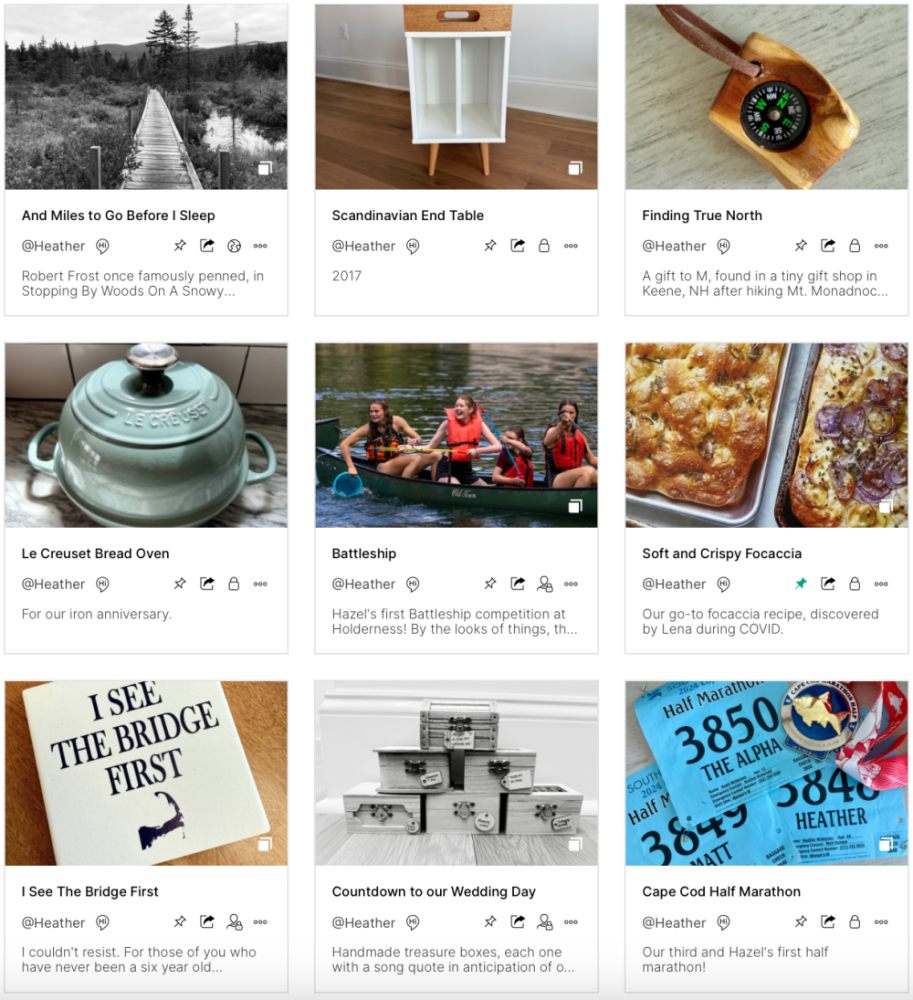Pin the Cape Cod Half Marathon item
The height and width of the screenshot is (1000, 913).
click(x=800, y=922)
